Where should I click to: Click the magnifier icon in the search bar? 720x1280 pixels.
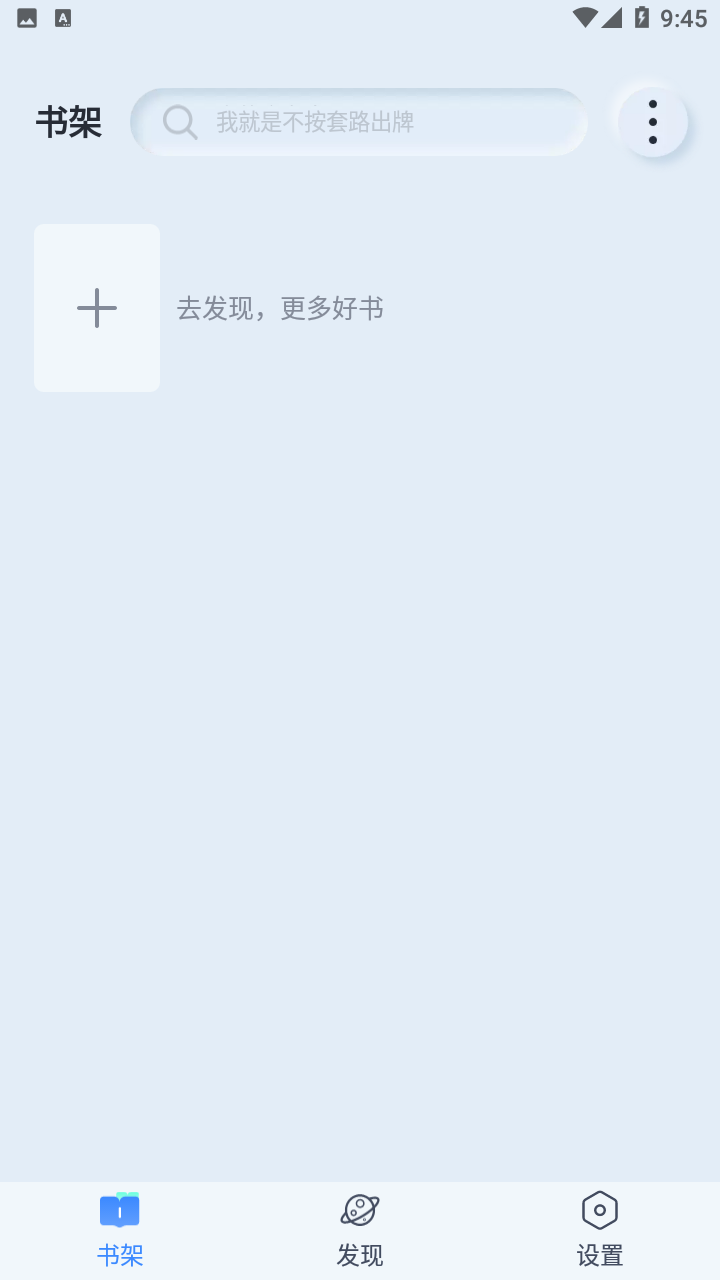coord(179,122)
